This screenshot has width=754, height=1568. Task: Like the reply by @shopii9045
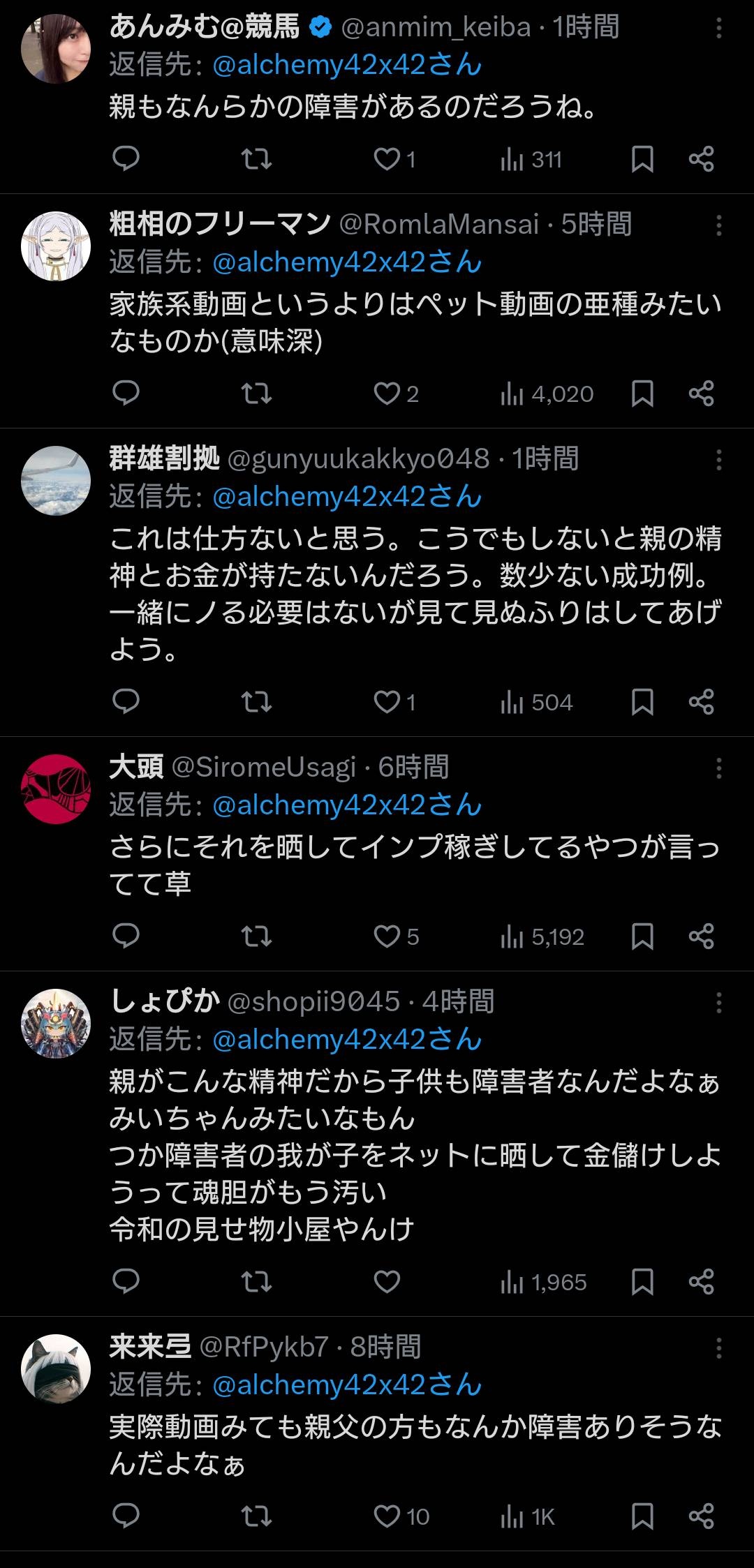pos(387,1282)
